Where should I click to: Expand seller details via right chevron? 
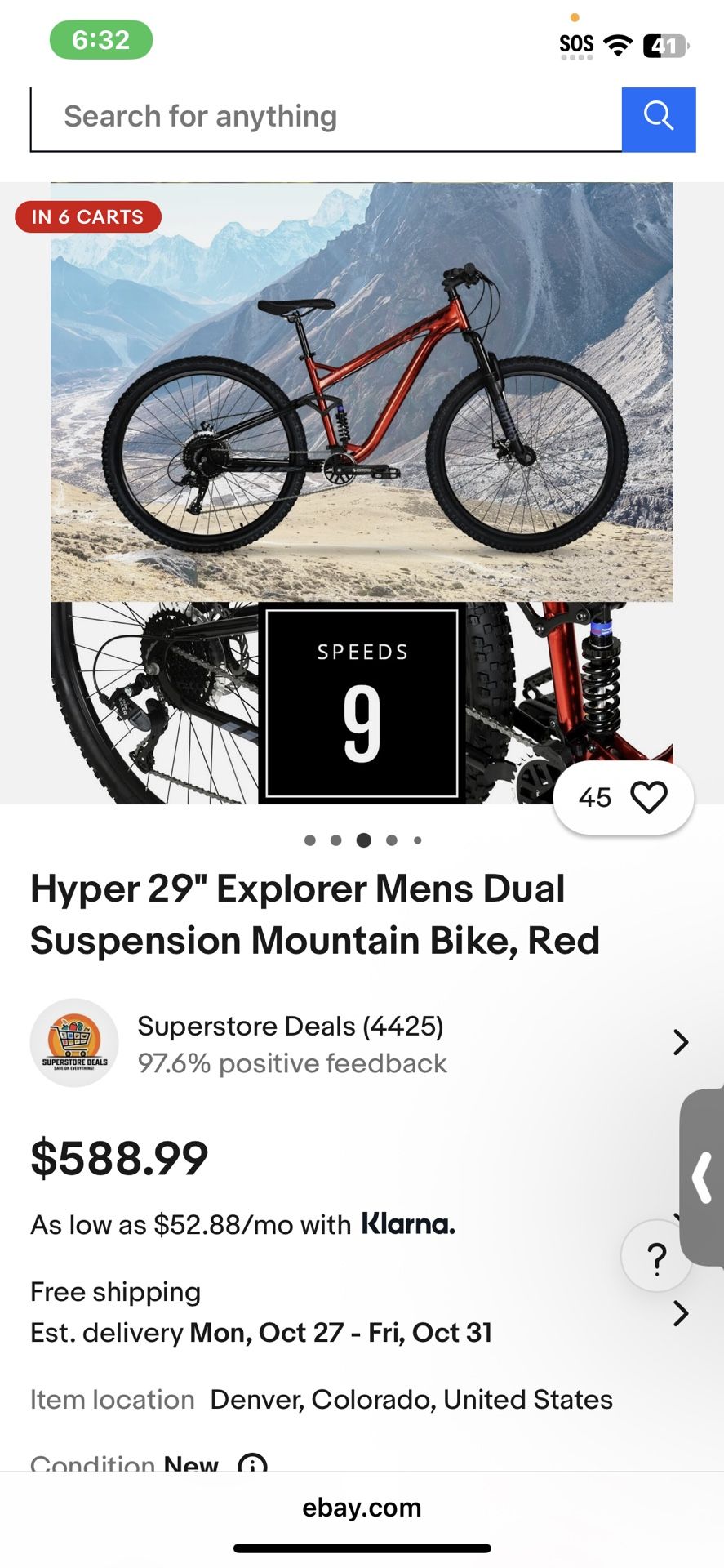(x=682, y=1043)
